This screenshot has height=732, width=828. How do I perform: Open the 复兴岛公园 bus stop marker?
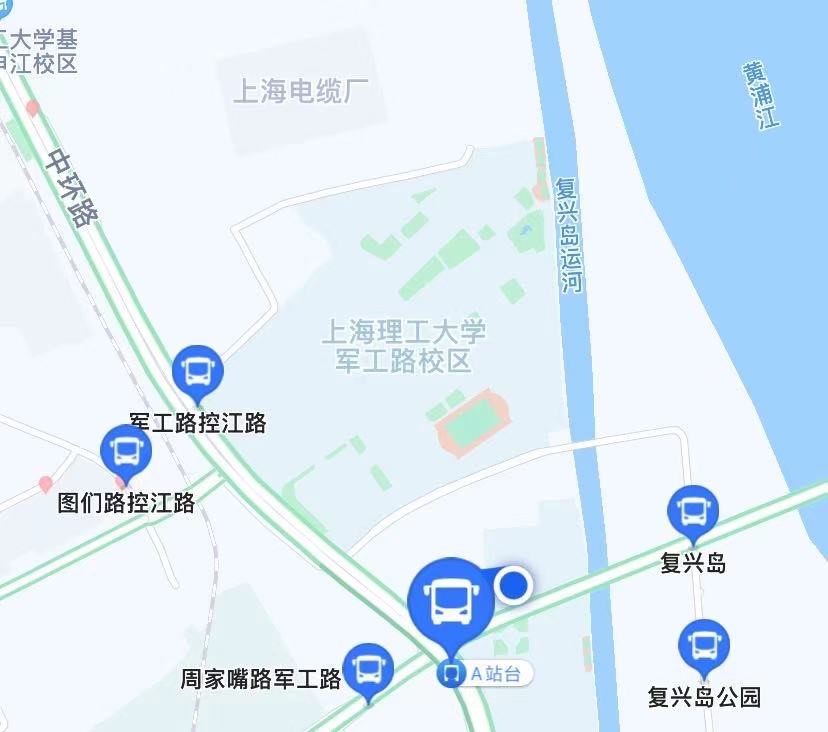704,646
